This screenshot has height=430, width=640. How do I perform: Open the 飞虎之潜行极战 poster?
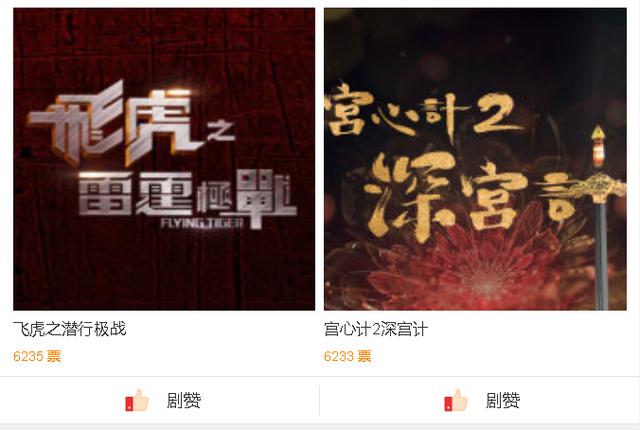click(163, 160)
